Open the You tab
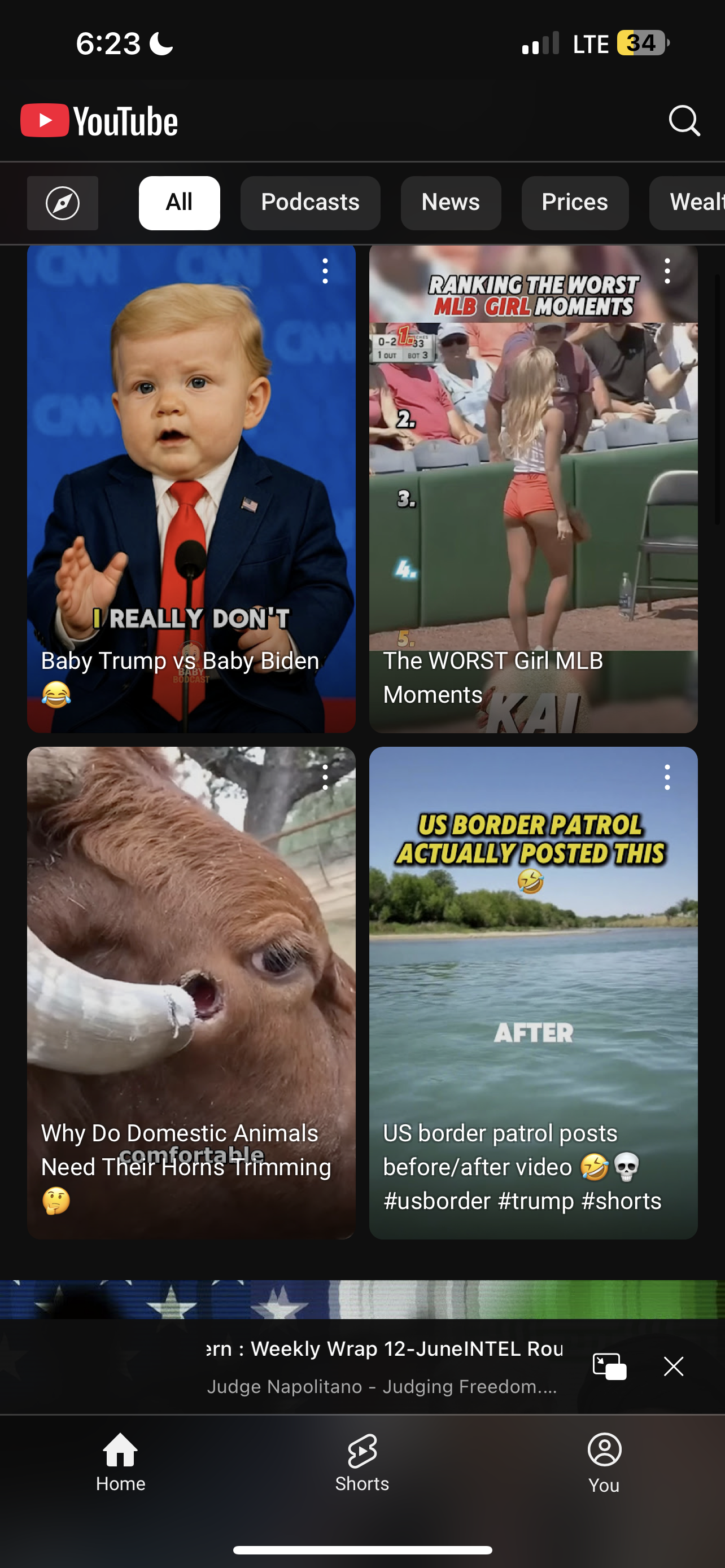725x1568 pixels. tap(604, 1462)
